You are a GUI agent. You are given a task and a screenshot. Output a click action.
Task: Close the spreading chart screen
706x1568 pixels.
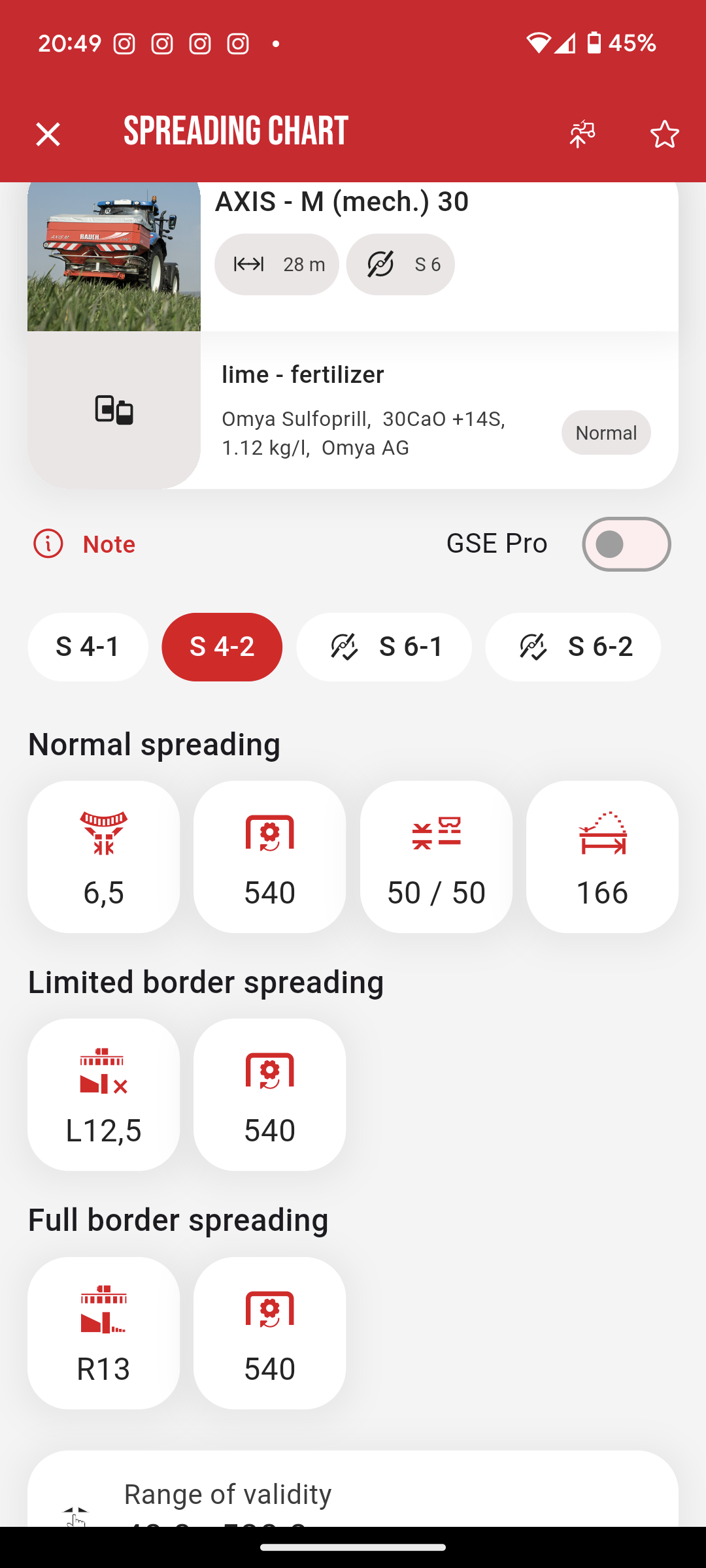[48, 135]
